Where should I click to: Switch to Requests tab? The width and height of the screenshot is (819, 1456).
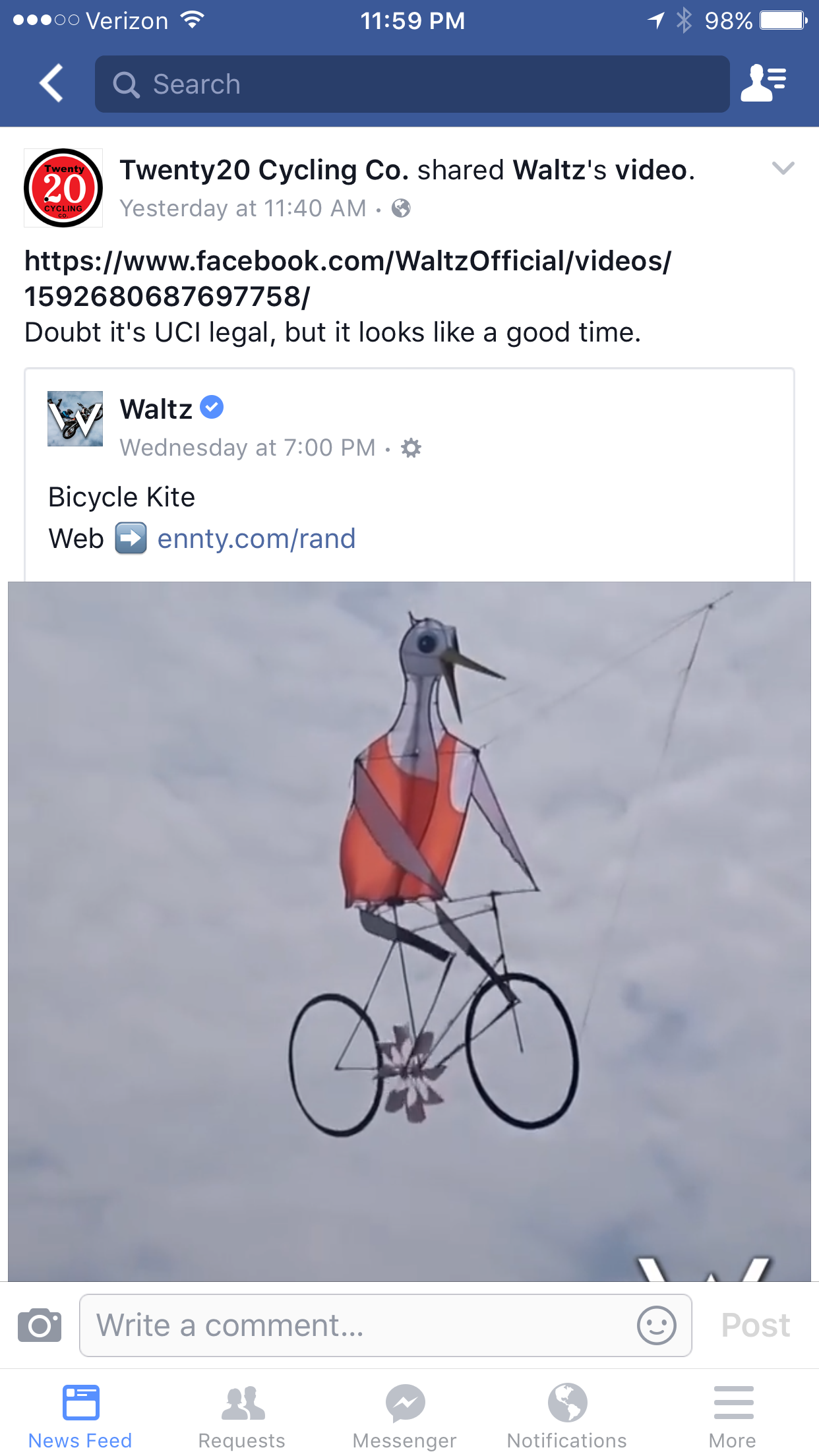coord(242,1415)
